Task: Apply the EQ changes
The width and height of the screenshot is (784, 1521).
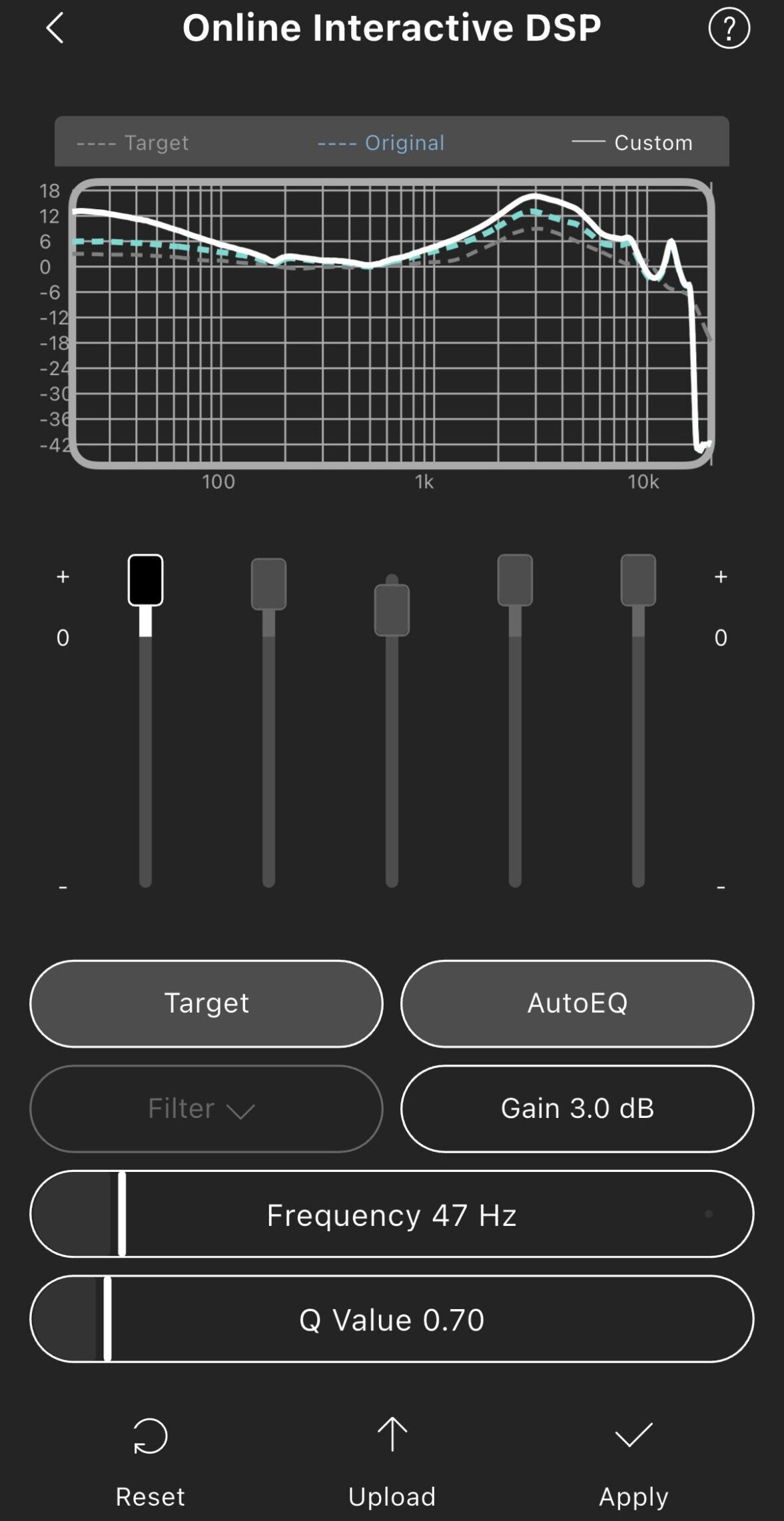Action: point(633,1459)
